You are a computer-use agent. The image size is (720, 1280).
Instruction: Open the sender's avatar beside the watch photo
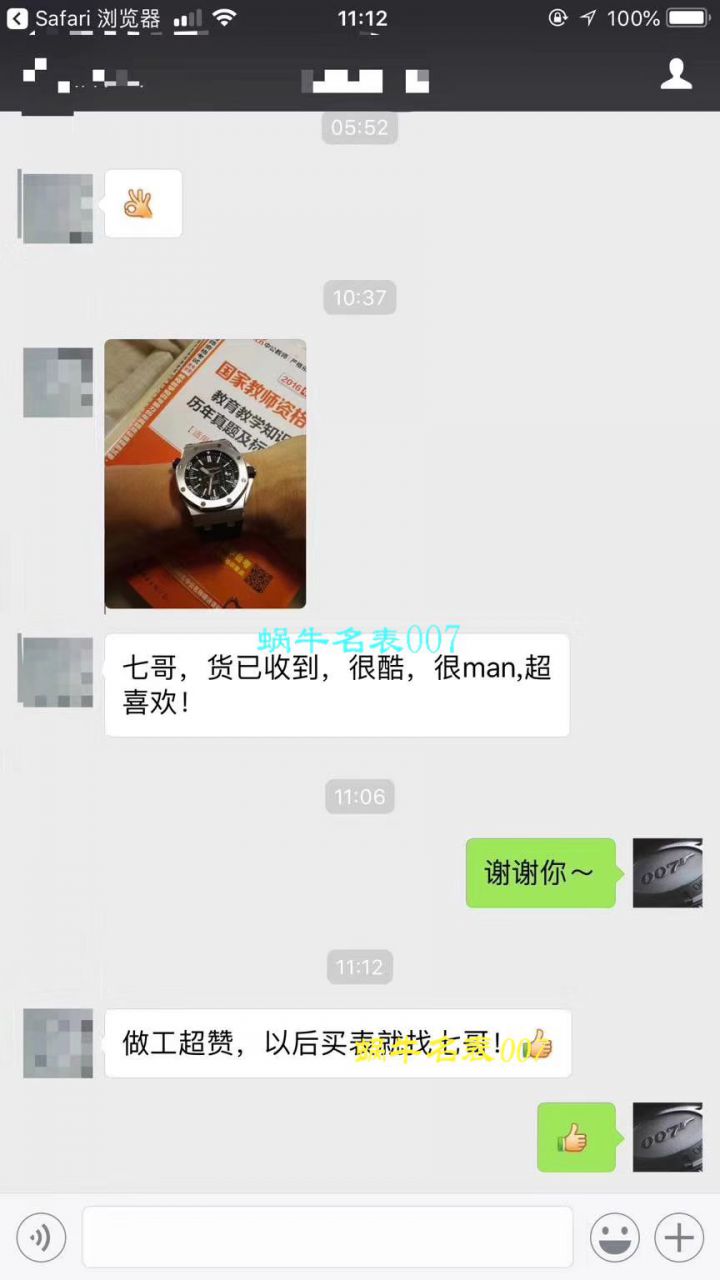click(x=58, y=382)
